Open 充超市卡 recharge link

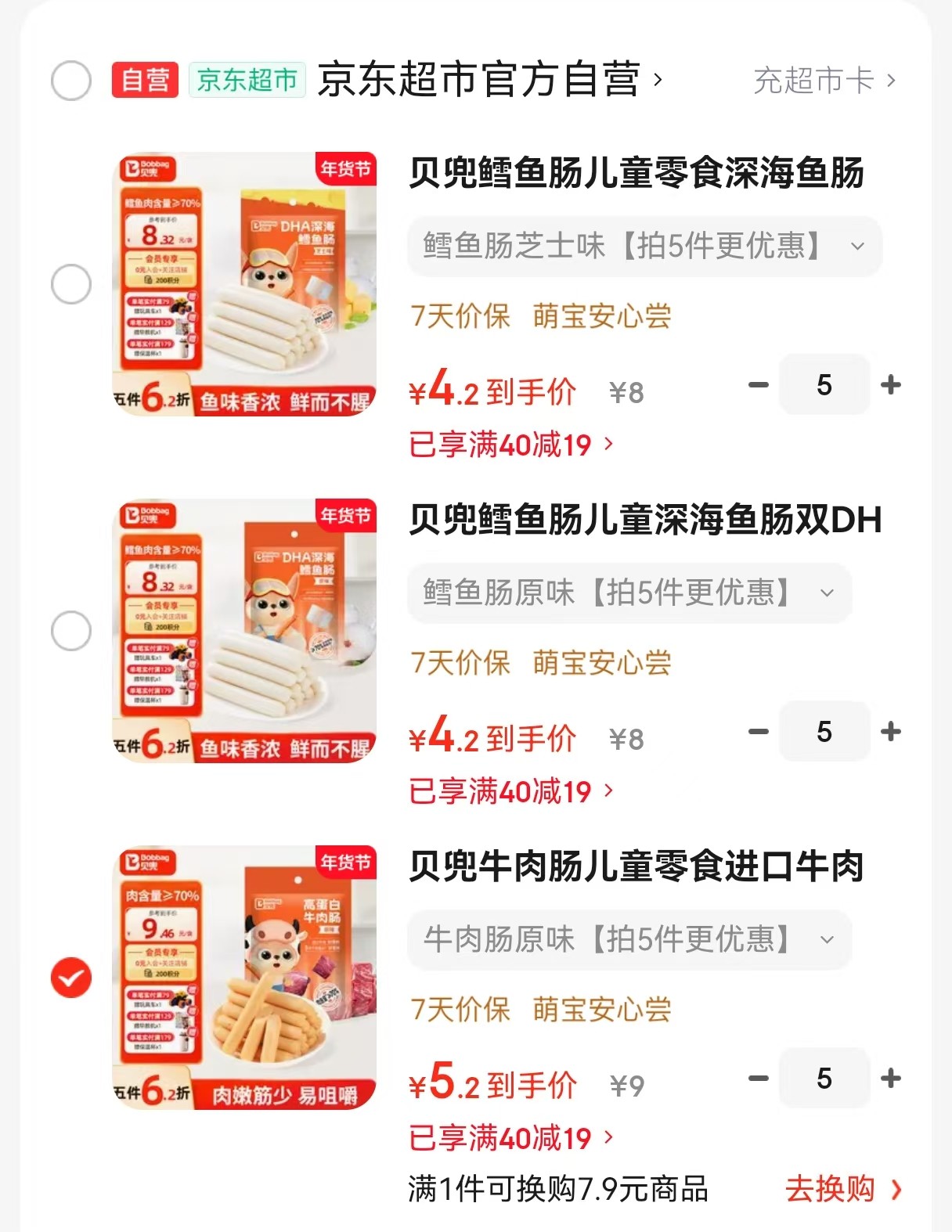[x=824, y=81]
